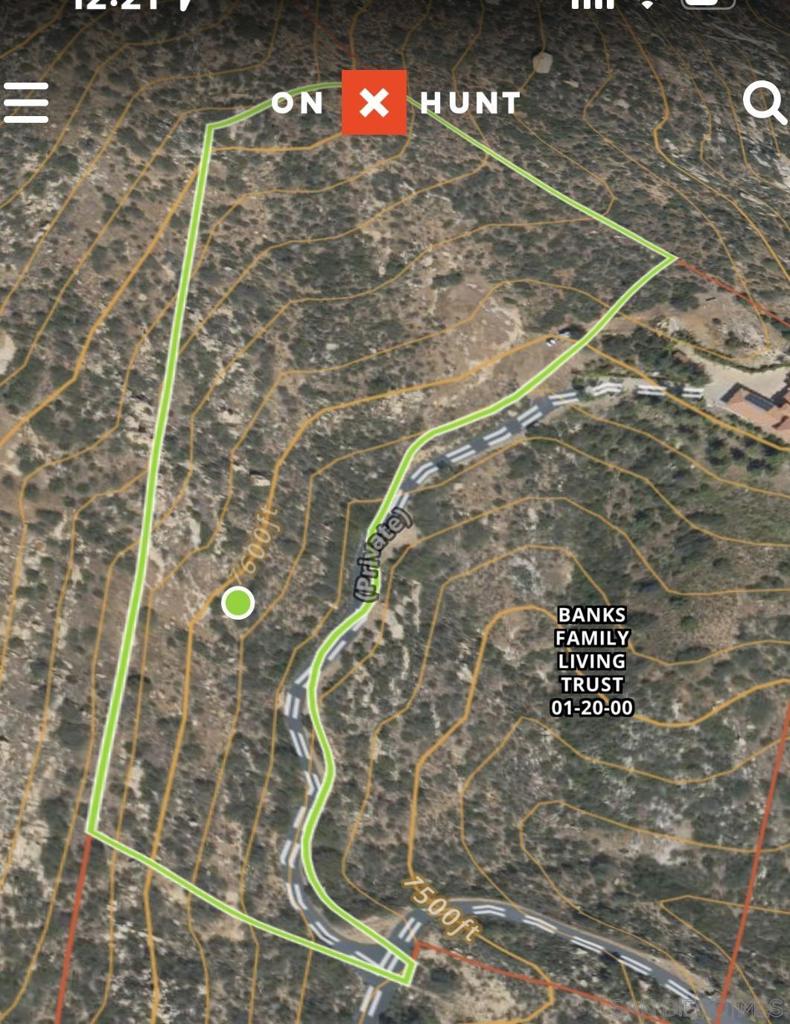Open the hamburger menu
This screenshot has width=790, height=1024.
pos(26,102)
